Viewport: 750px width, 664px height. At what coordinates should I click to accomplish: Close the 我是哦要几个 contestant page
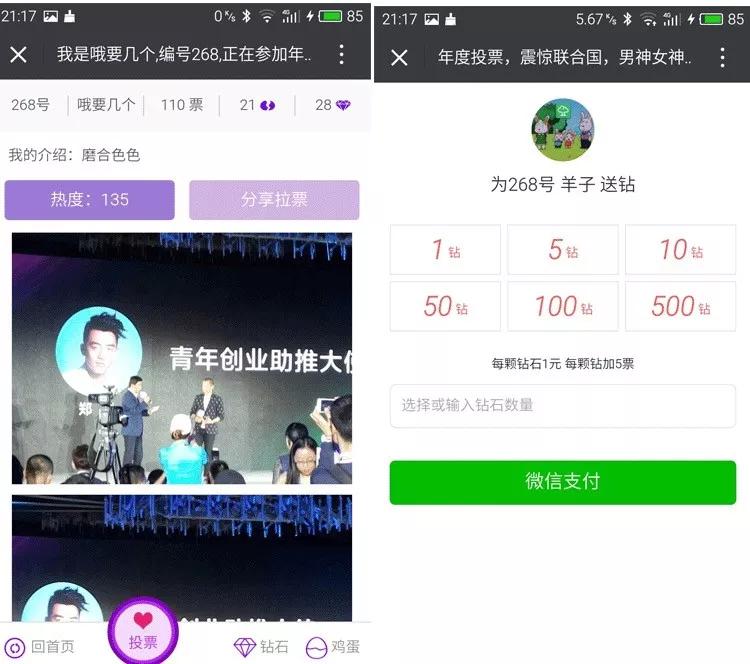[x=18, y=55]
